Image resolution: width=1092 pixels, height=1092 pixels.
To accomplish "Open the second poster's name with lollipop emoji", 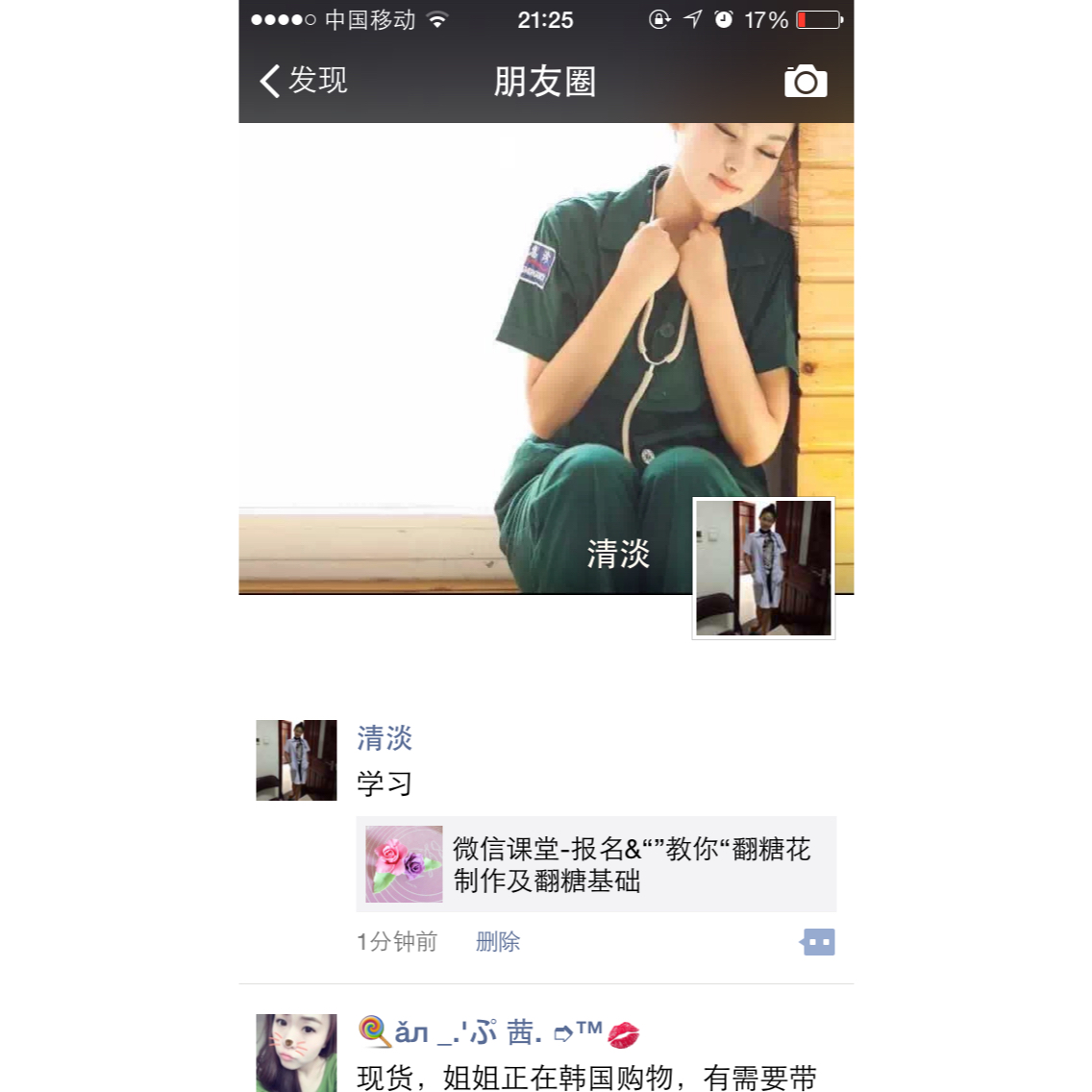I will tap(498, 1033).
